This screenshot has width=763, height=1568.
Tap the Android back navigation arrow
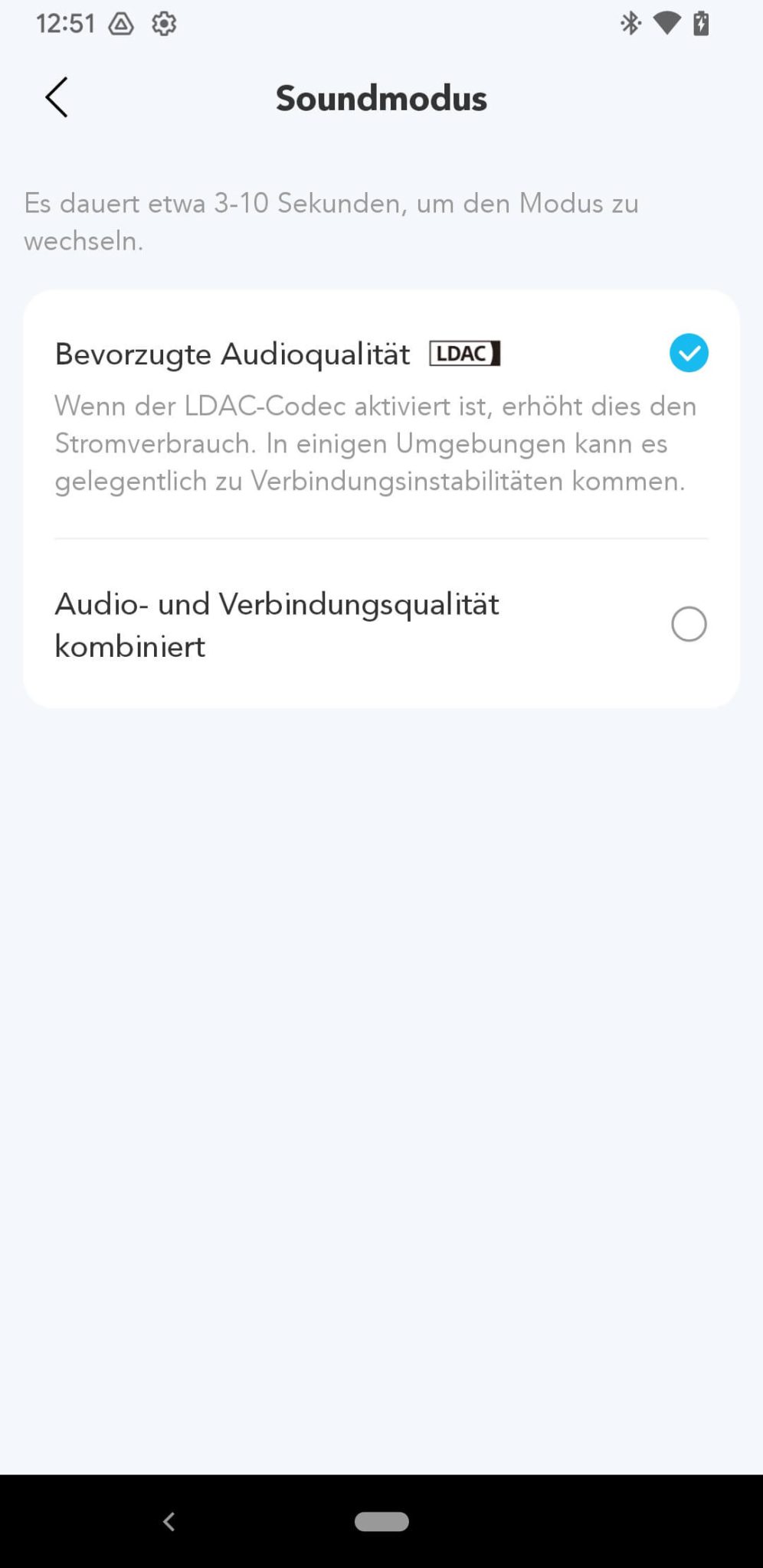click(169, 1522)
